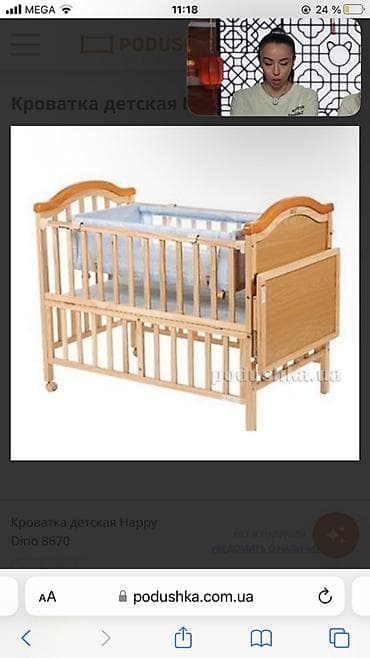The height and width of the screenshot is (658, 370).
Task: Open the reader AA text options
Action: (x=47, y=597)
